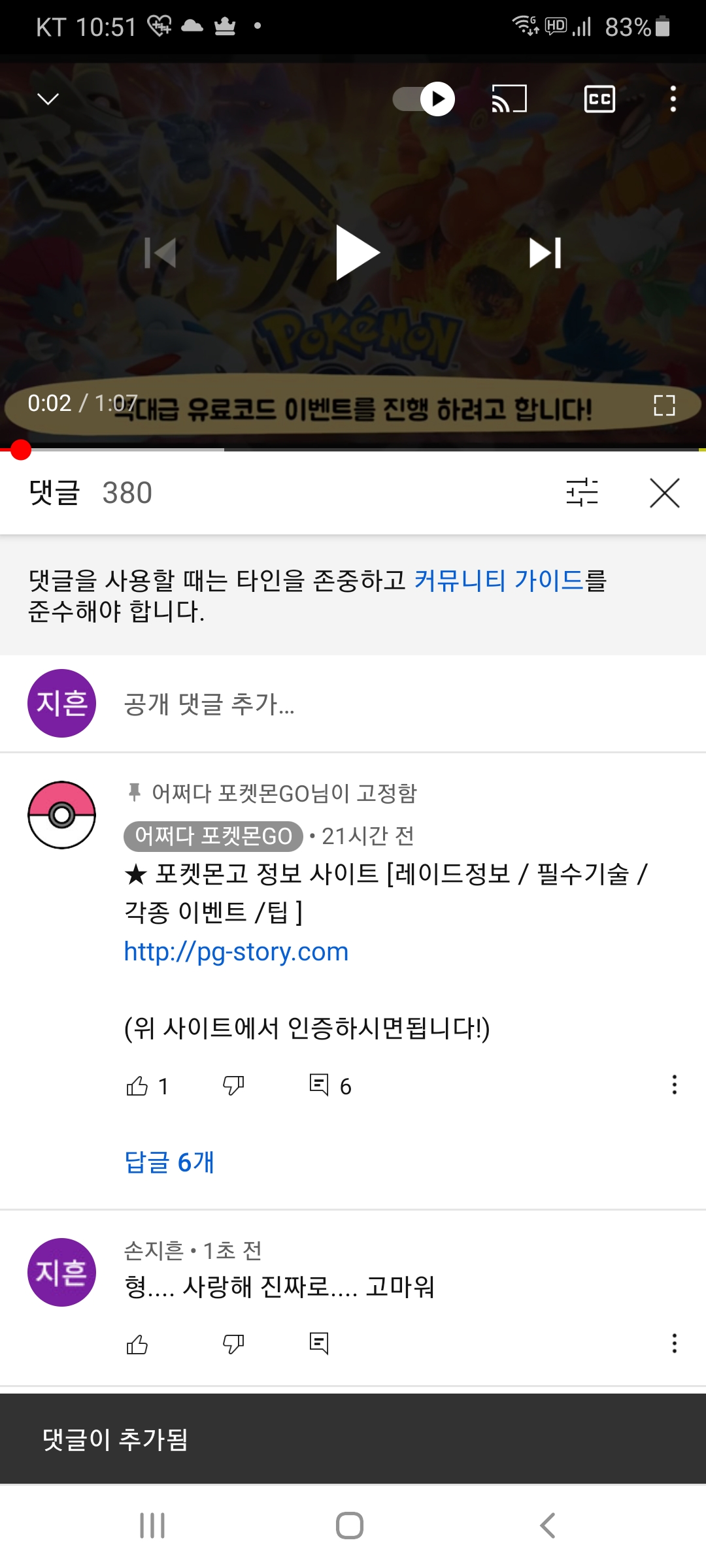Open video overflow menu

[673, 99]
